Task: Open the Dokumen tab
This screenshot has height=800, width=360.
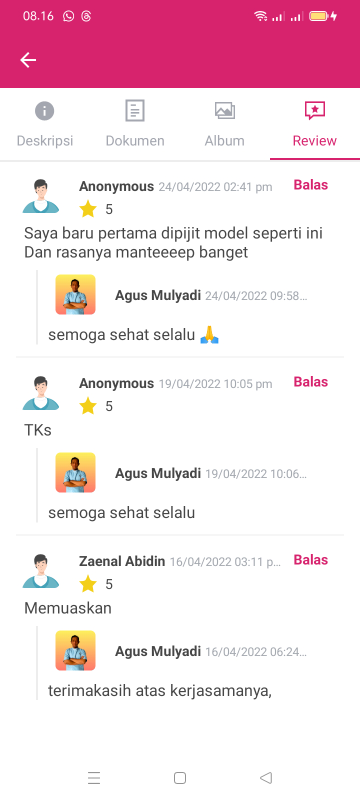Action: click(135, 124)
